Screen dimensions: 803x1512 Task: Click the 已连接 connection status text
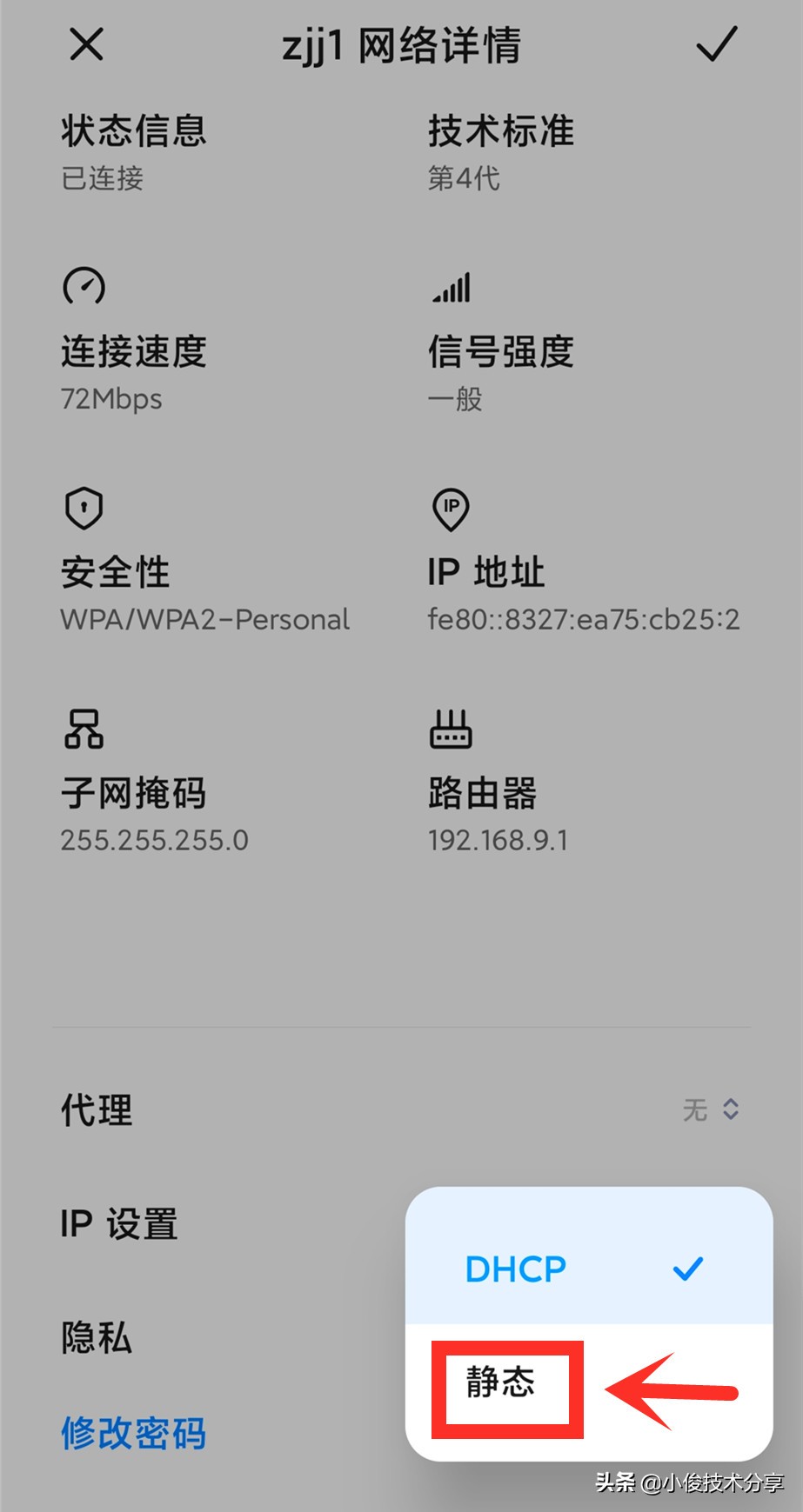coord(102,179)
